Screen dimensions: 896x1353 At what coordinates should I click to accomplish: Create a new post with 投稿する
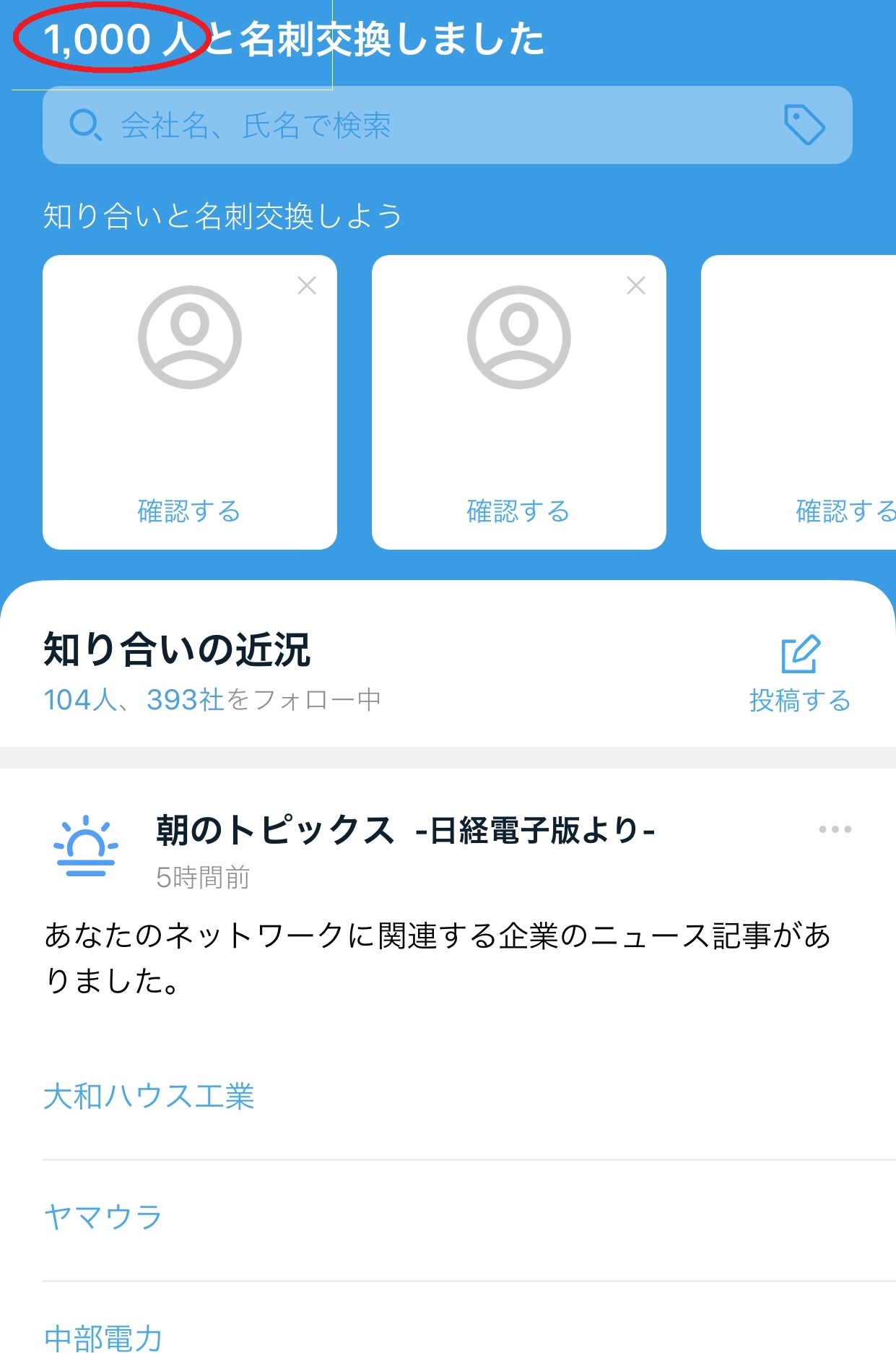point(800,674)
